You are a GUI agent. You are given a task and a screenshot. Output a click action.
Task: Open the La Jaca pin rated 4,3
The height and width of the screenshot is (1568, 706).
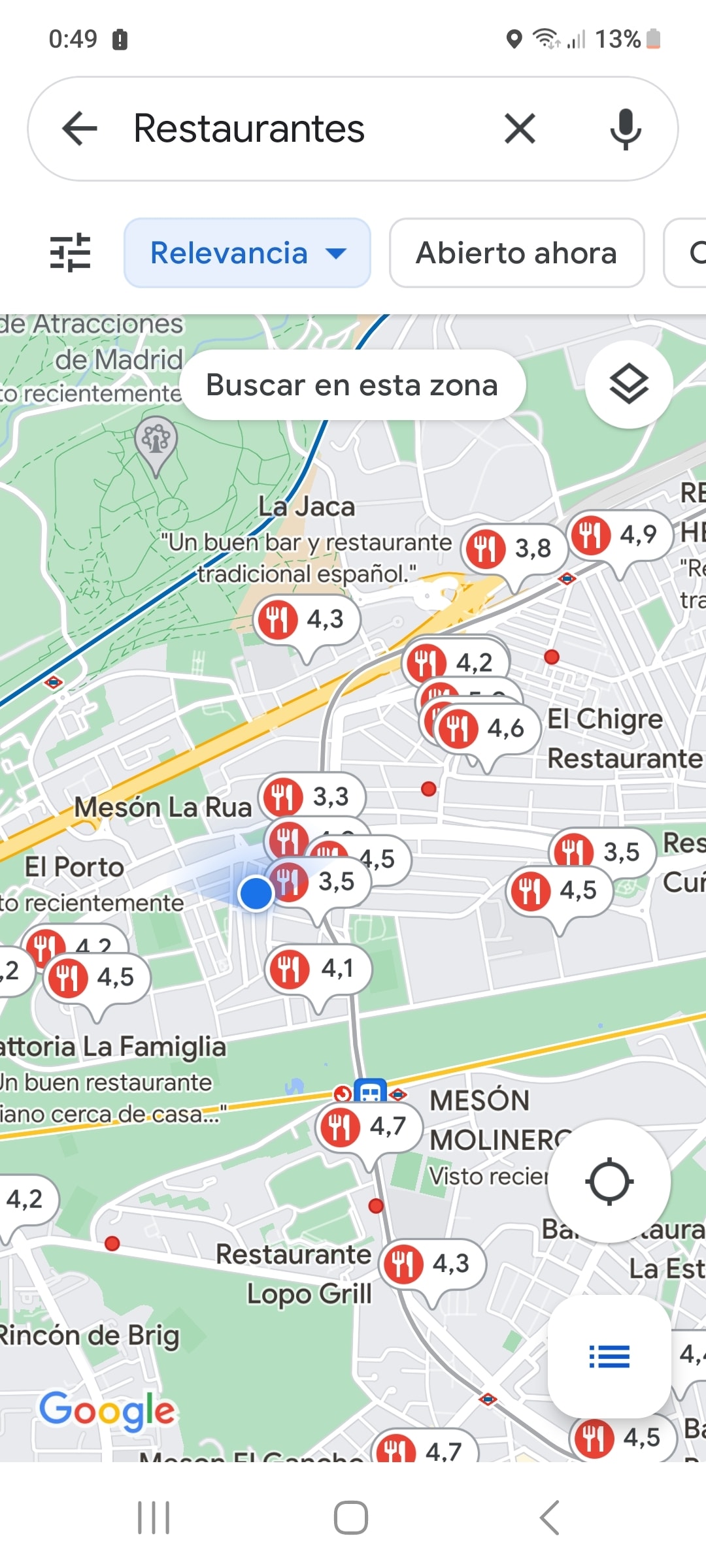click(x=306, y=619)
